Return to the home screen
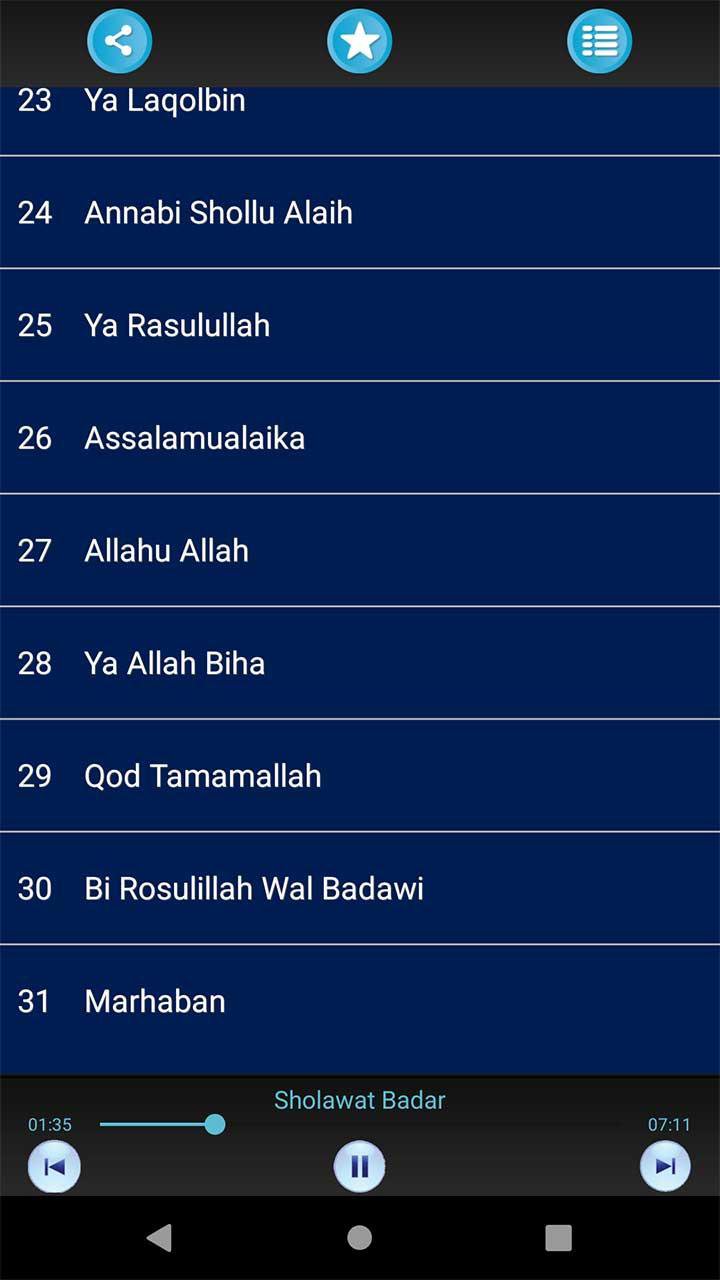 (359, 1238)
